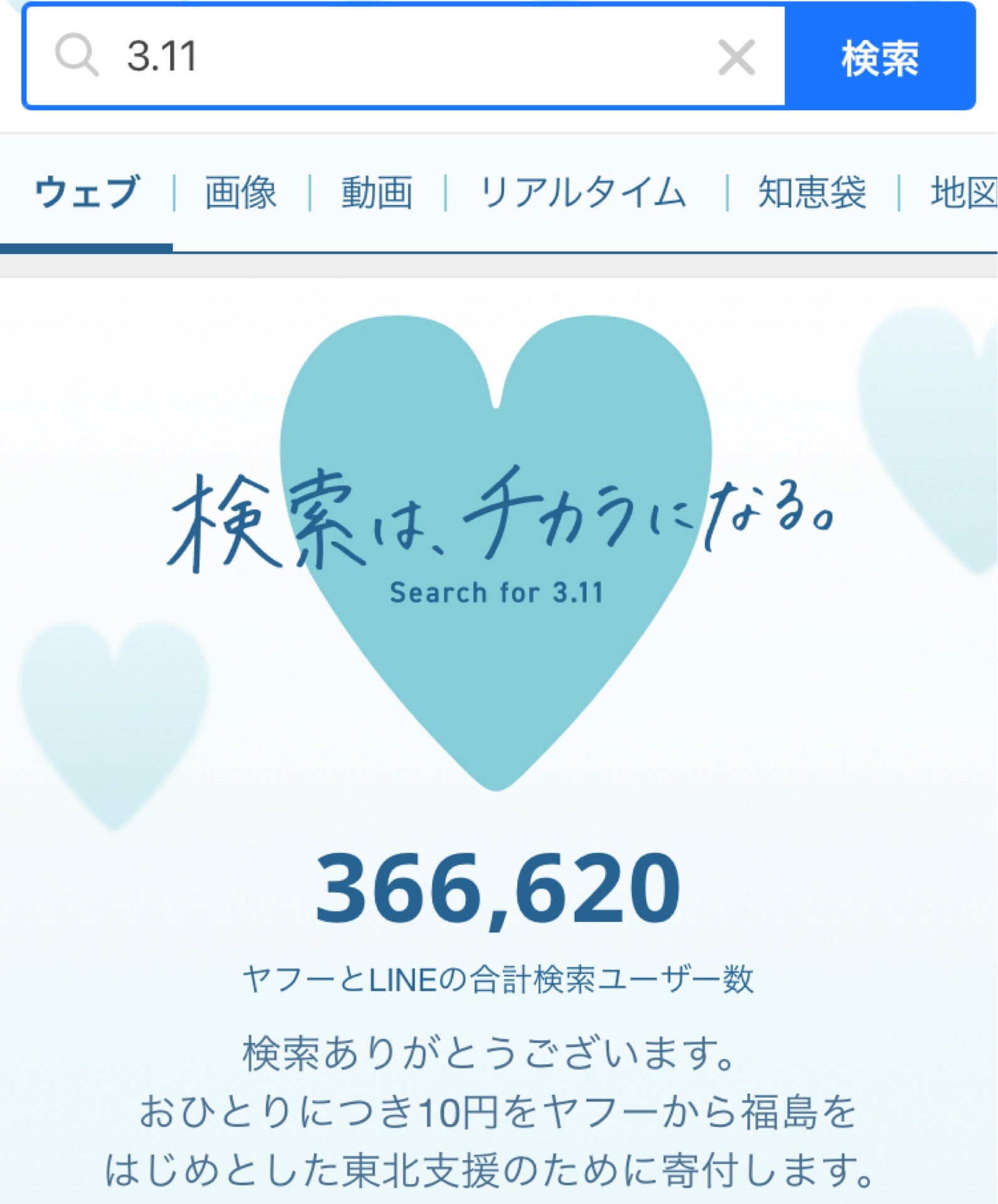Select the ウェブ tab
The width and height of the screenshot is (998, 1204).
point(87,192)
